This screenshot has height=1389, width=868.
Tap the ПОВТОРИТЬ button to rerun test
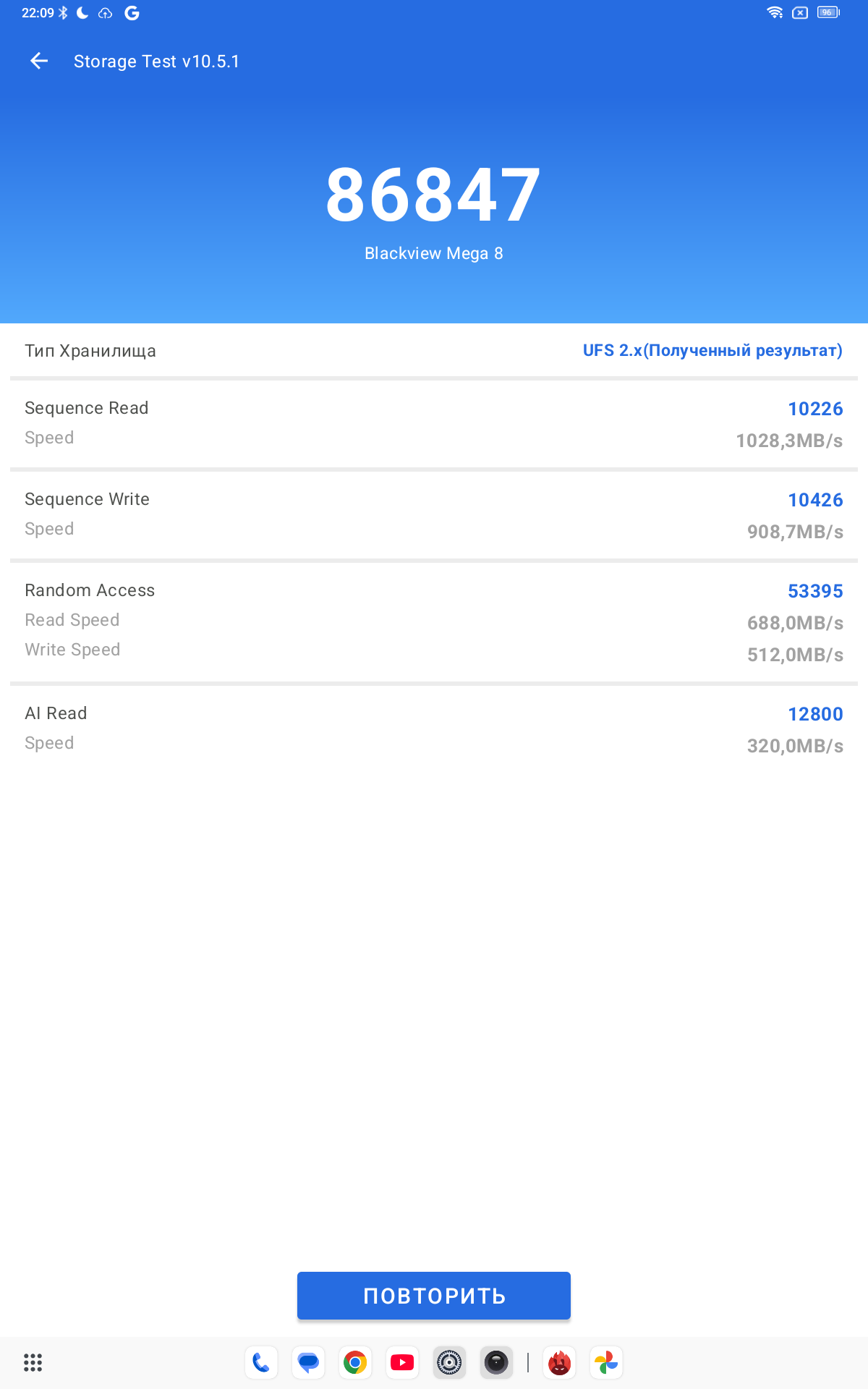(x=434, y=1296)
